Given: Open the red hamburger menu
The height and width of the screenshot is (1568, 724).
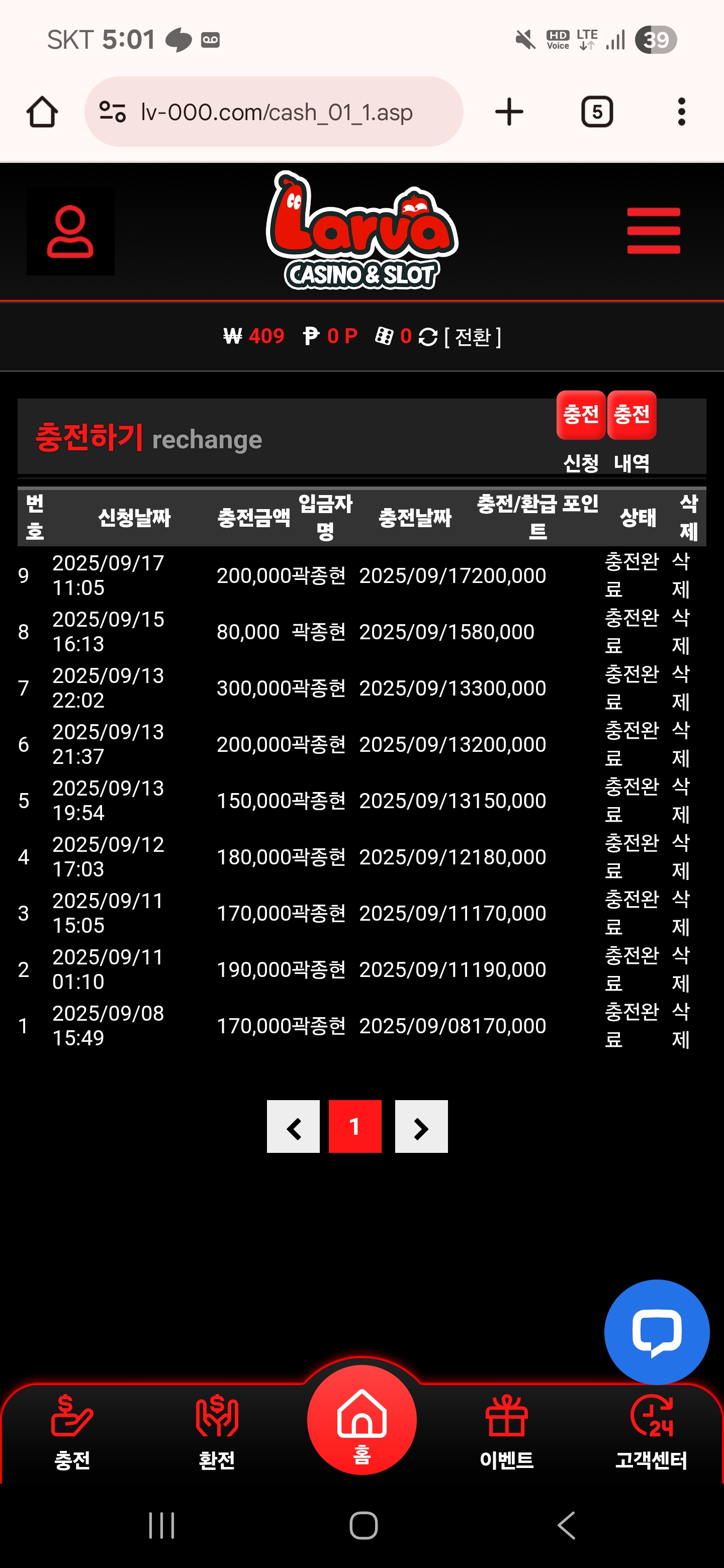Looking at the screenshot, I should 654,231.
